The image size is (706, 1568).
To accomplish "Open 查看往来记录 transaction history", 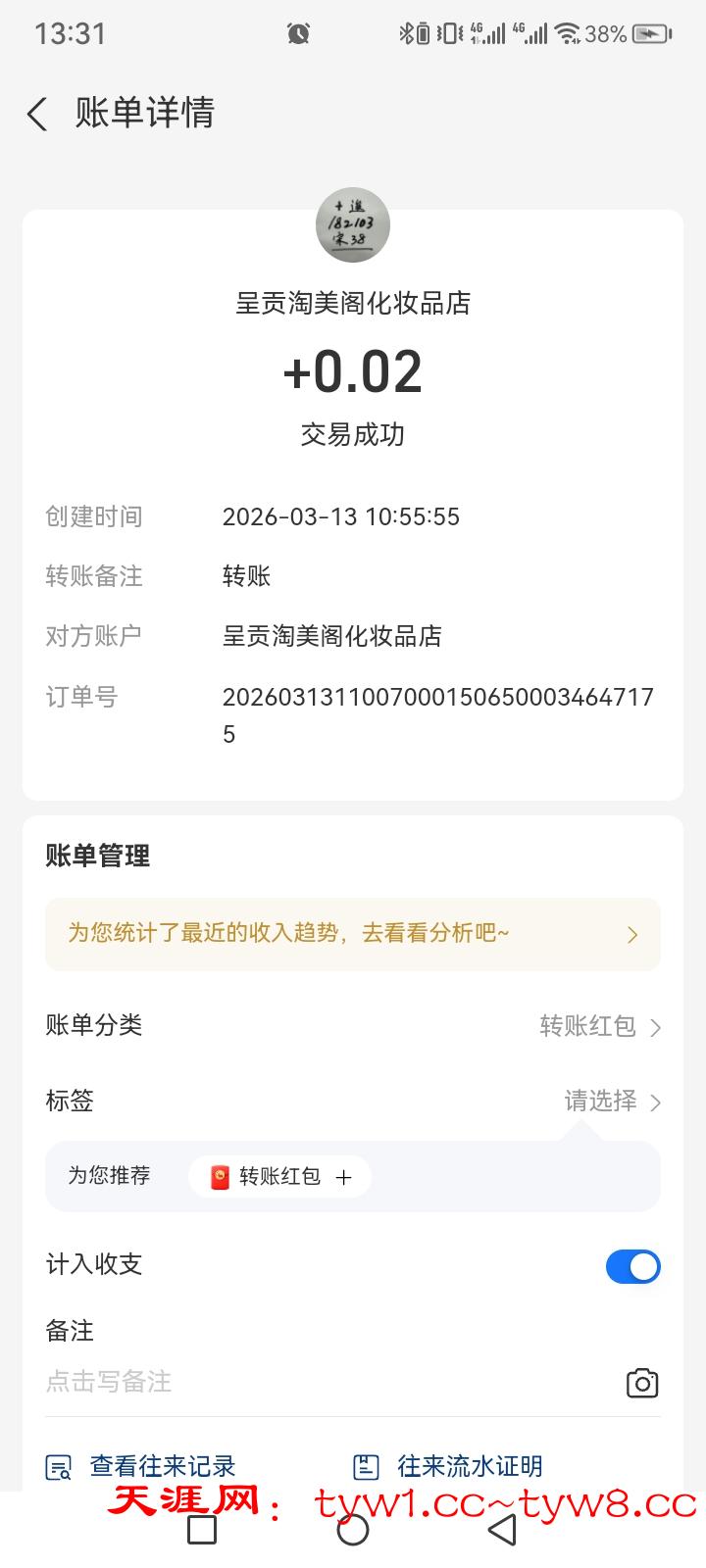I will coord(143,1467).
